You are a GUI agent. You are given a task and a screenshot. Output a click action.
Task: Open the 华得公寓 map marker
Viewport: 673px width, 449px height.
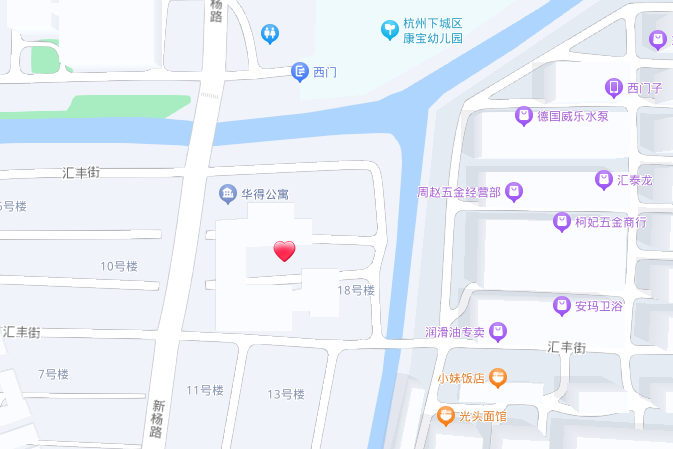pos(228,192)
